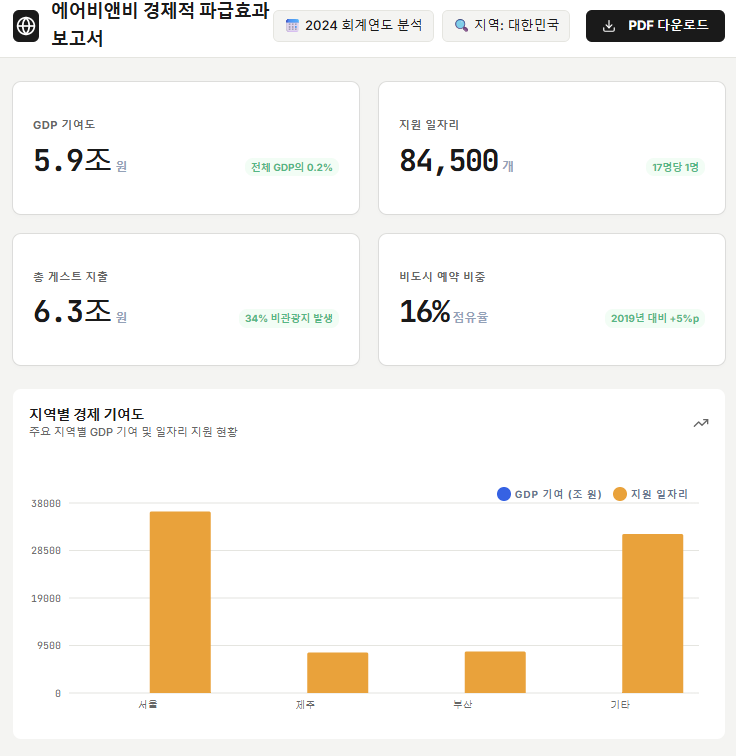Image resolution: width=736 pixels, height=756 pixels.
Task: Tap the trend icon in the chart card
Action: [701, 423]
